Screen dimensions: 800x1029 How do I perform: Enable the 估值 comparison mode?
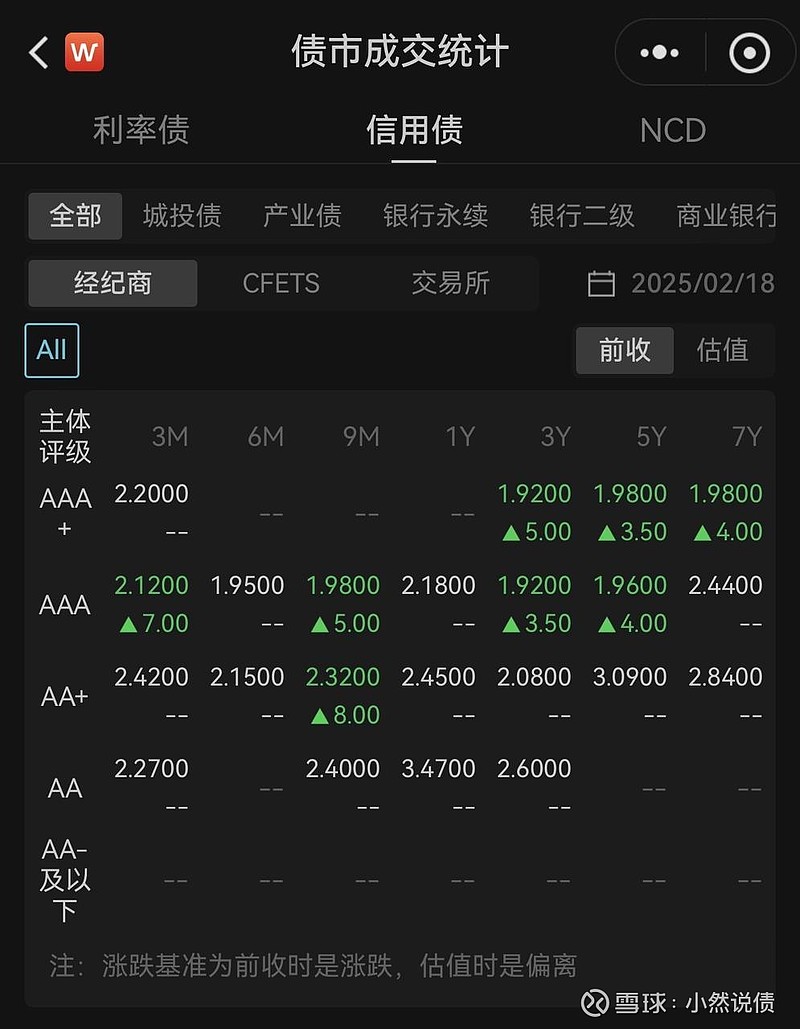tap(727, 350)
